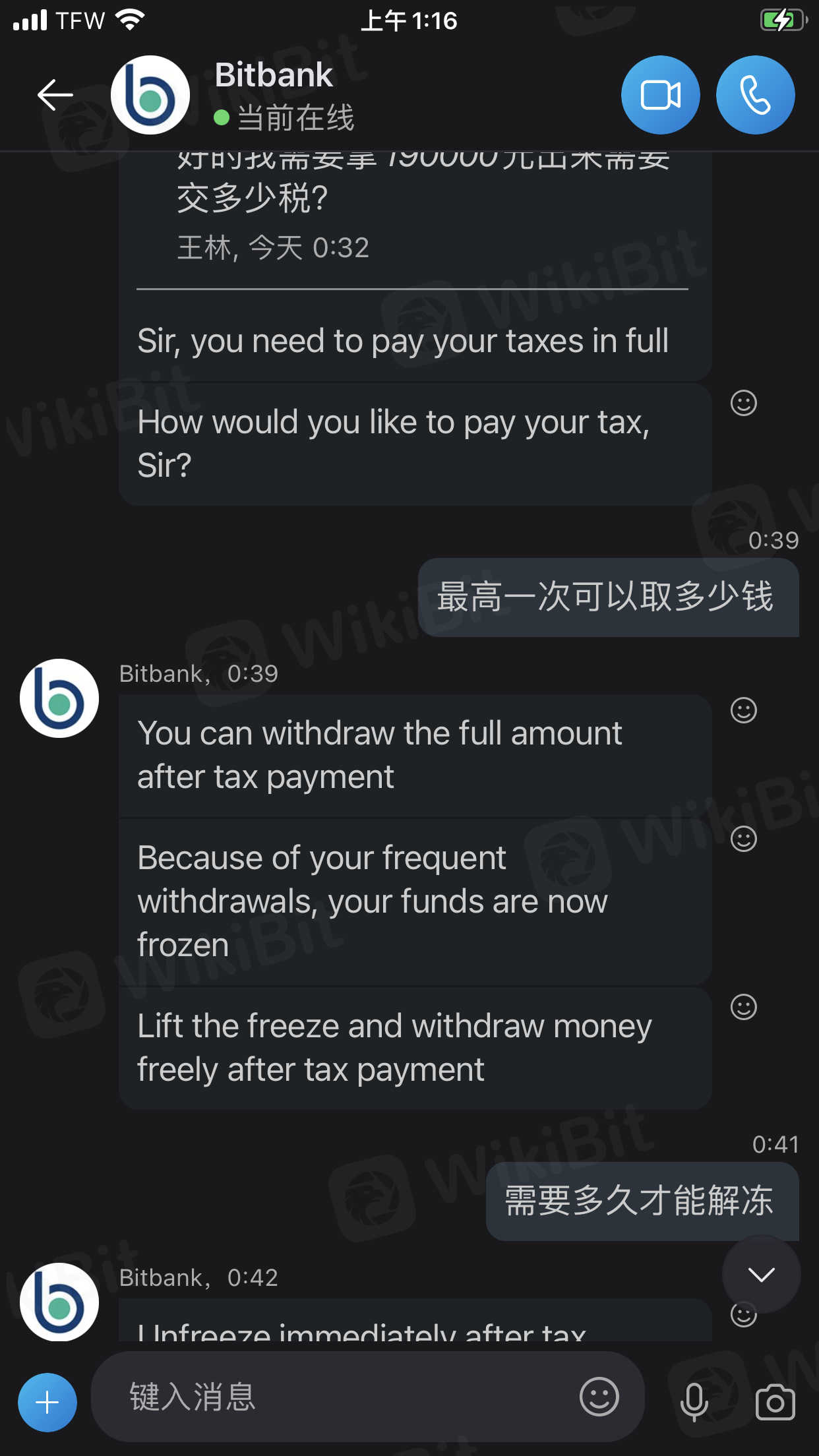
Task: Jump to the latest message
Action: tap(761, 1275)
